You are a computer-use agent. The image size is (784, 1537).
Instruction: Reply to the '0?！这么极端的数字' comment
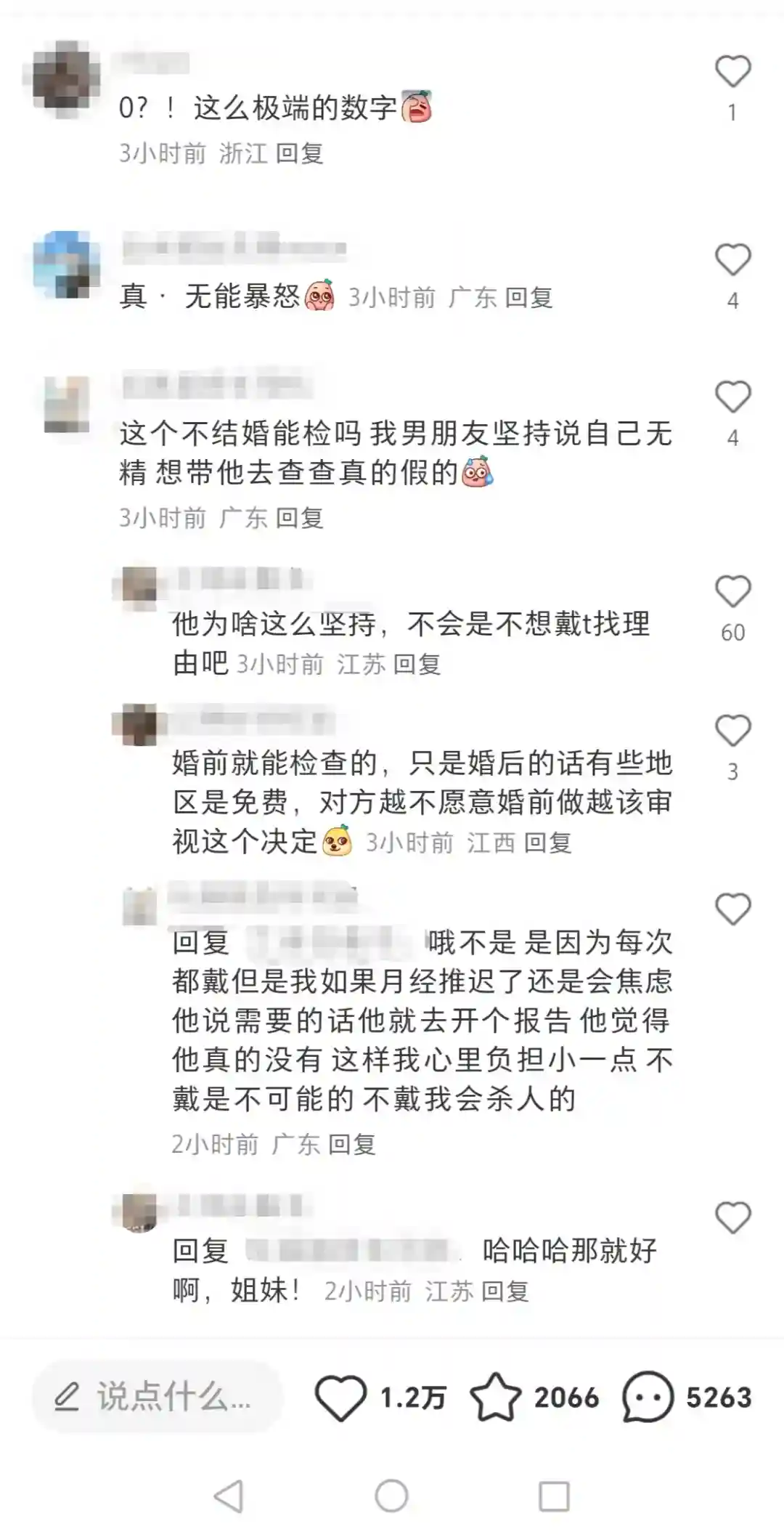click(x=299, y=153)
